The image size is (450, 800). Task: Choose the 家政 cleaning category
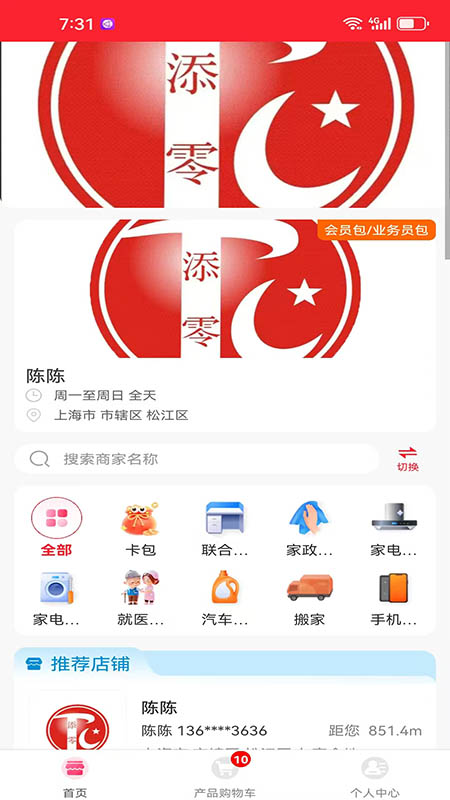click(x=309, y=529)
